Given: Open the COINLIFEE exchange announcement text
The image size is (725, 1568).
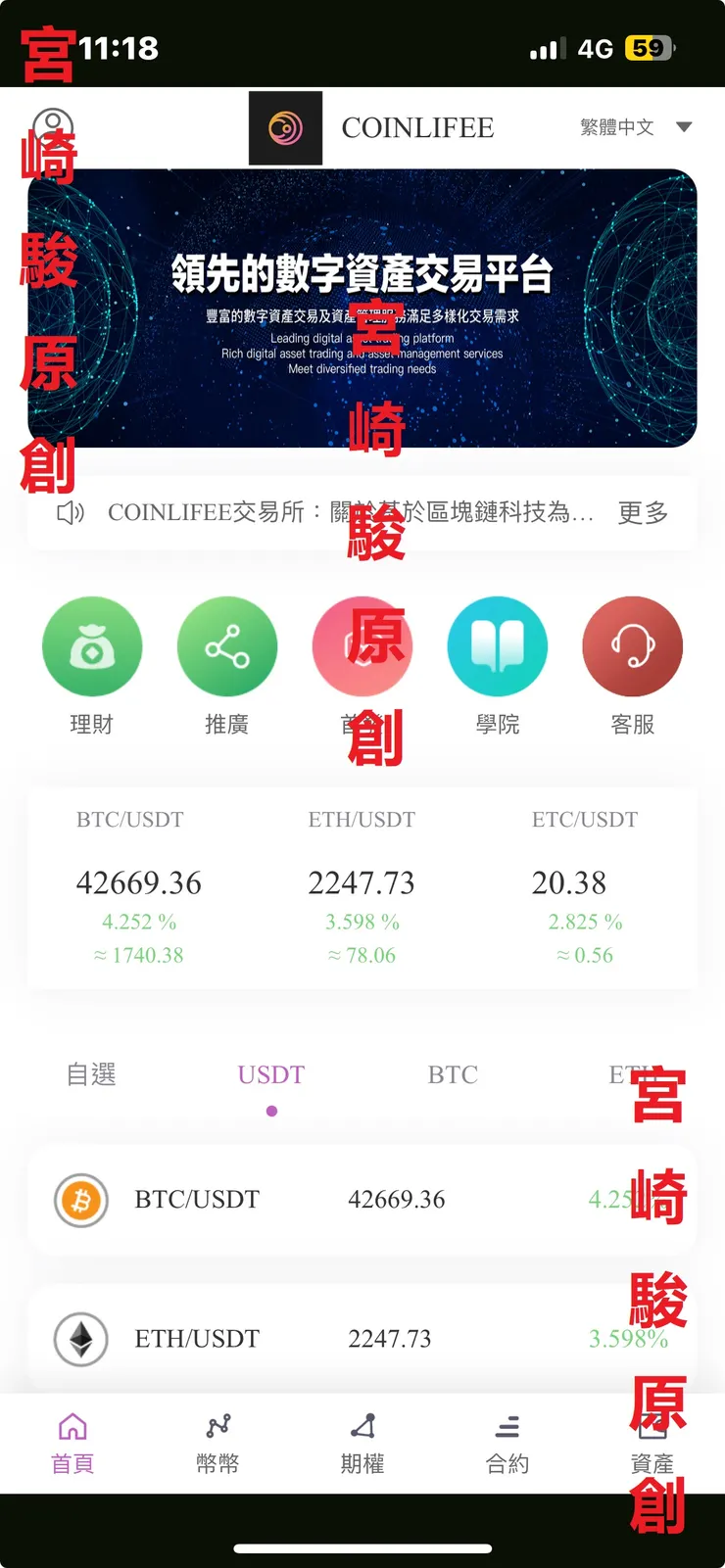Looking at the screenshot, I should (353, 512).
